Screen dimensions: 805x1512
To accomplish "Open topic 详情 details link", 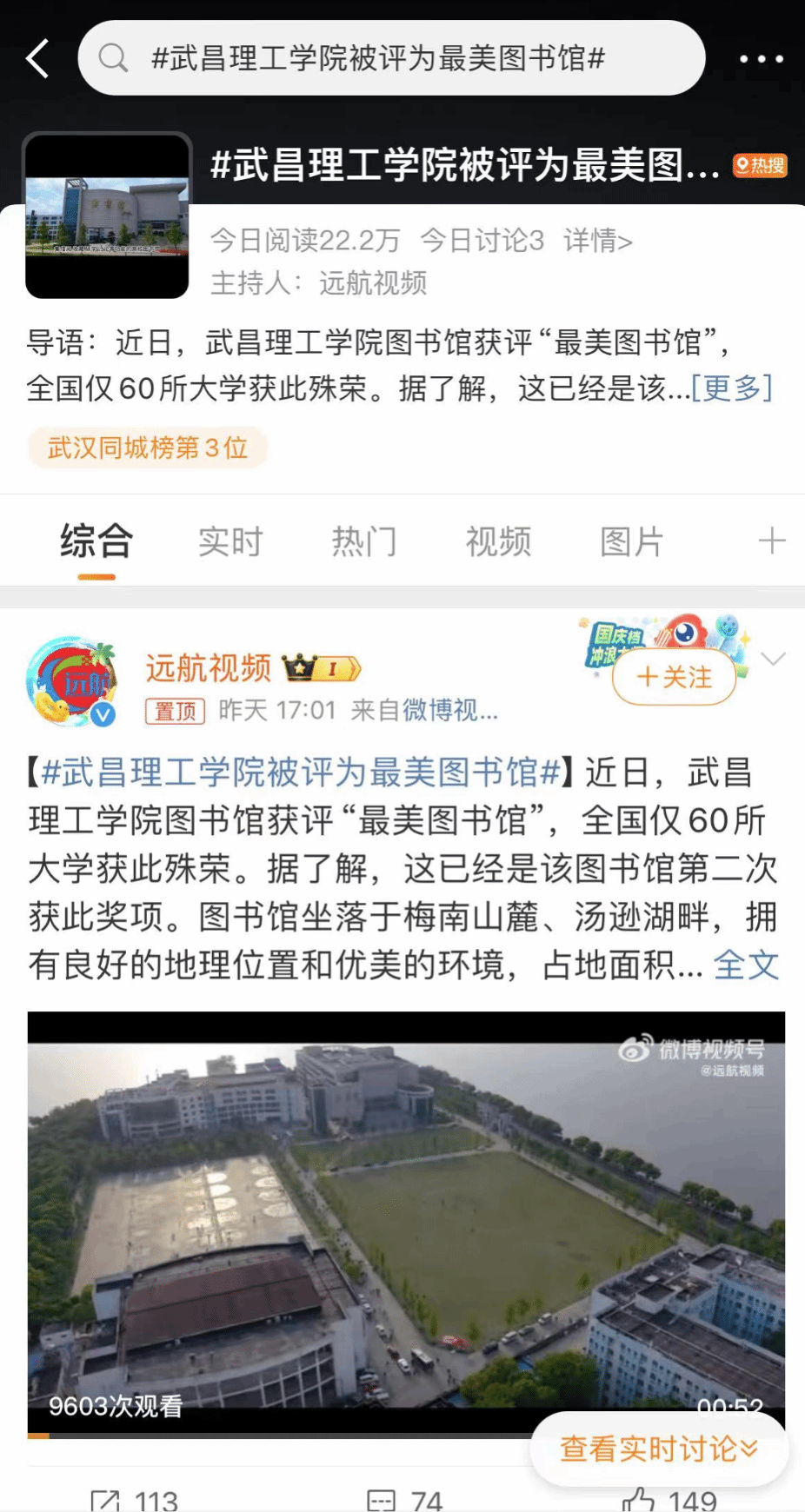I will click(597, 241).
